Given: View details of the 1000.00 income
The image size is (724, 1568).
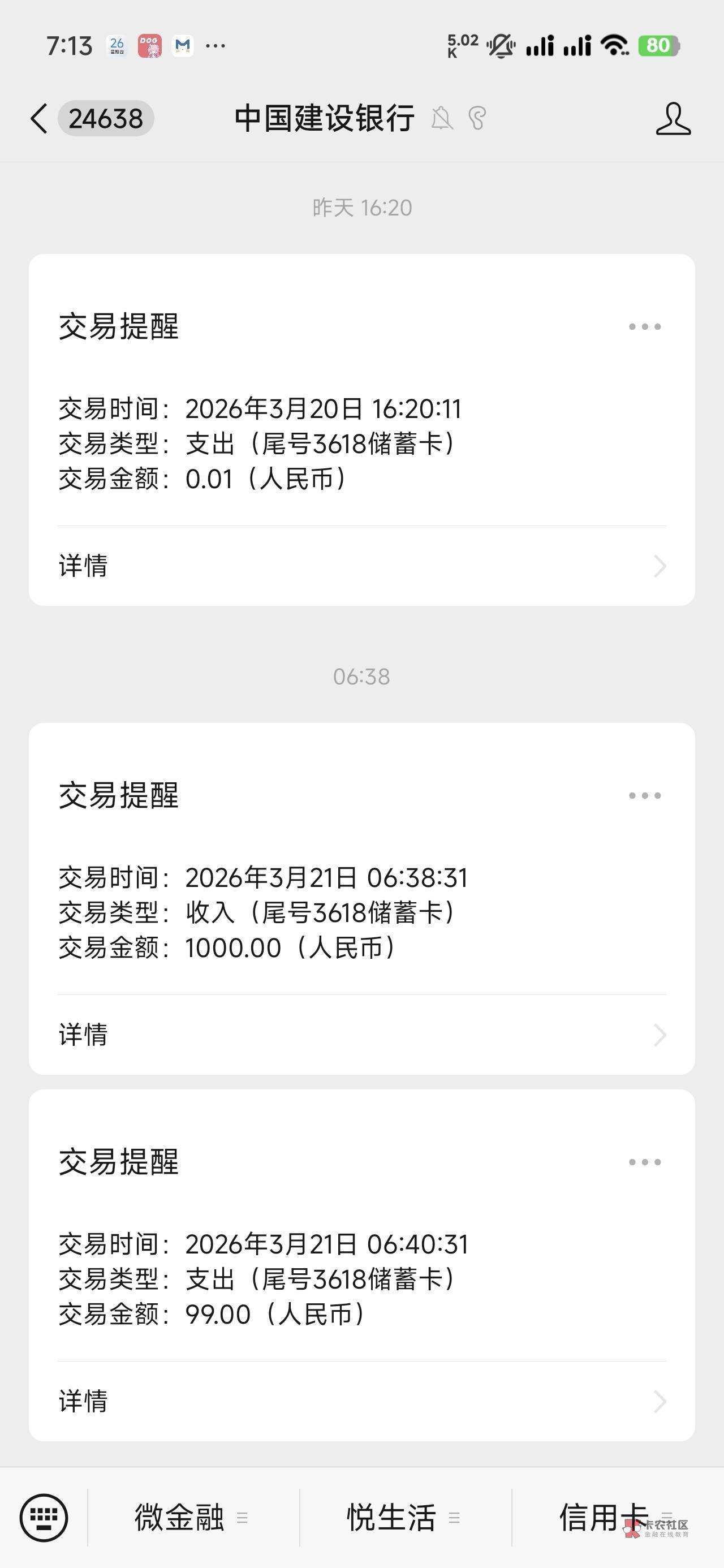Looking at the screenshot, I should click(361, 1034).
